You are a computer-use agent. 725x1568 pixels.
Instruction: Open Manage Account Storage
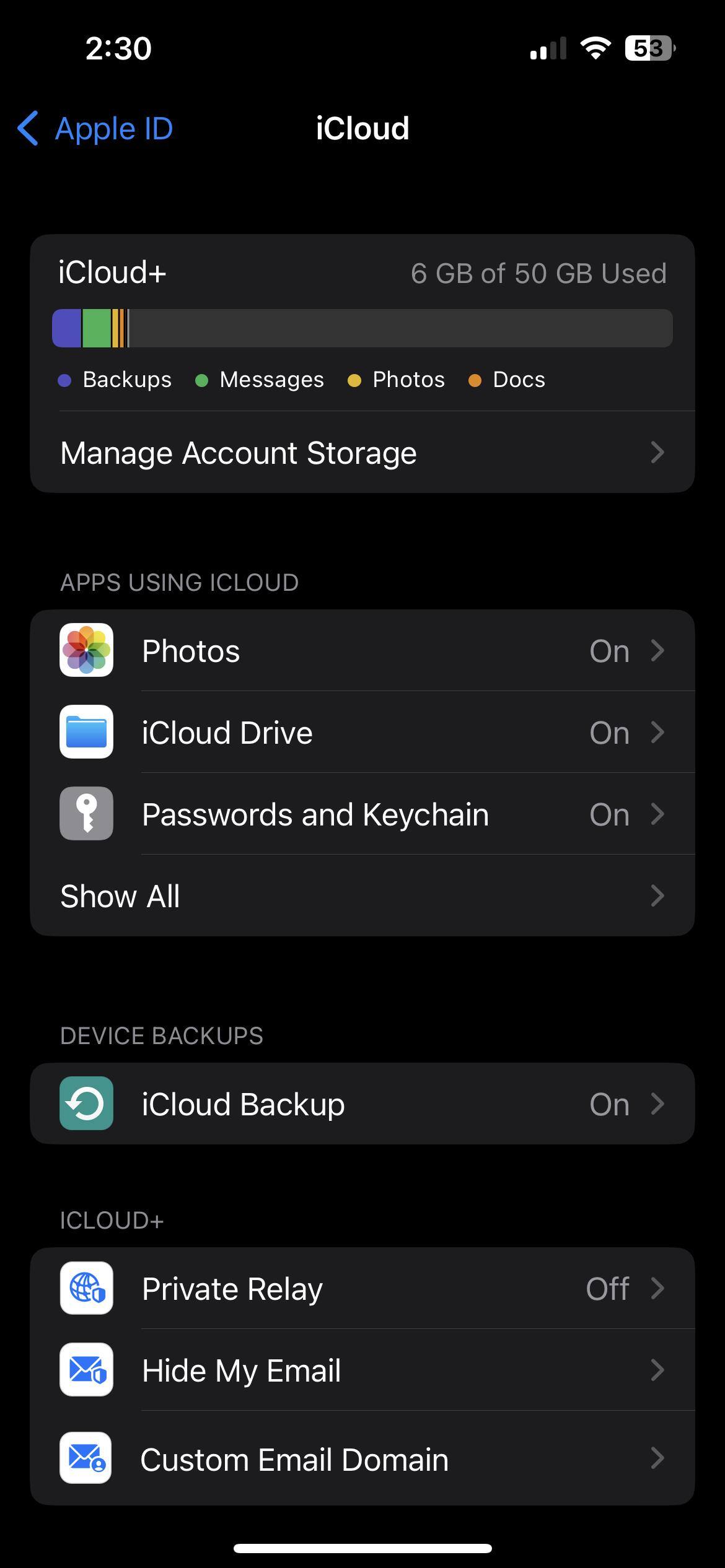362,453
